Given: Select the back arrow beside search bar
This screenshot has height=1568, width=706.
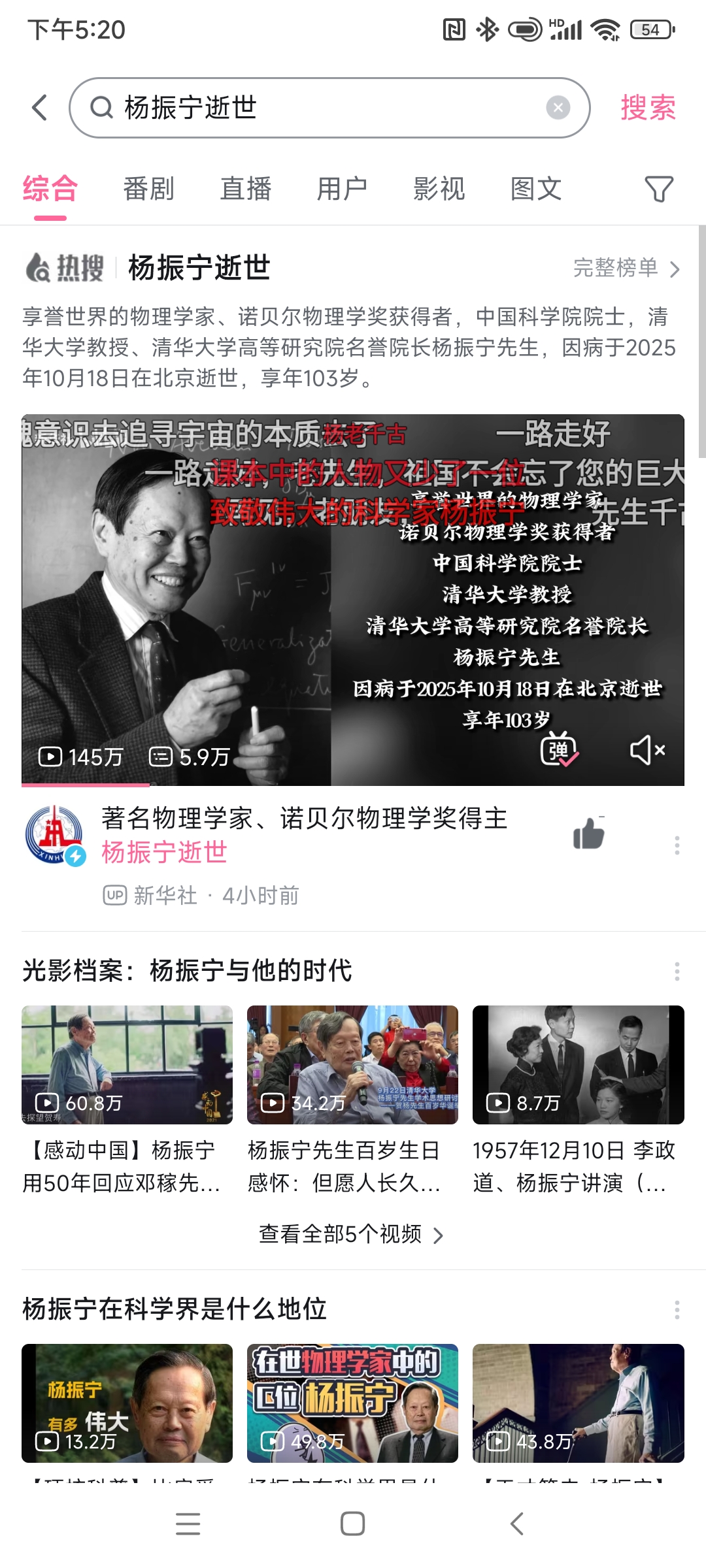Looking at the screenshot, I should (x=37, y=107).
